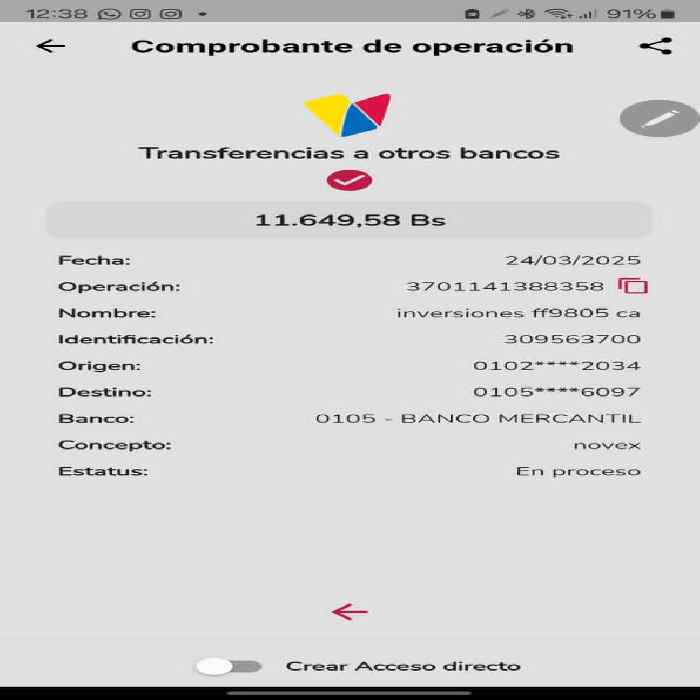Enable the Crear Acceso directo switch
This screenshot has height=700, width=700.
click(x=229, y=667)
